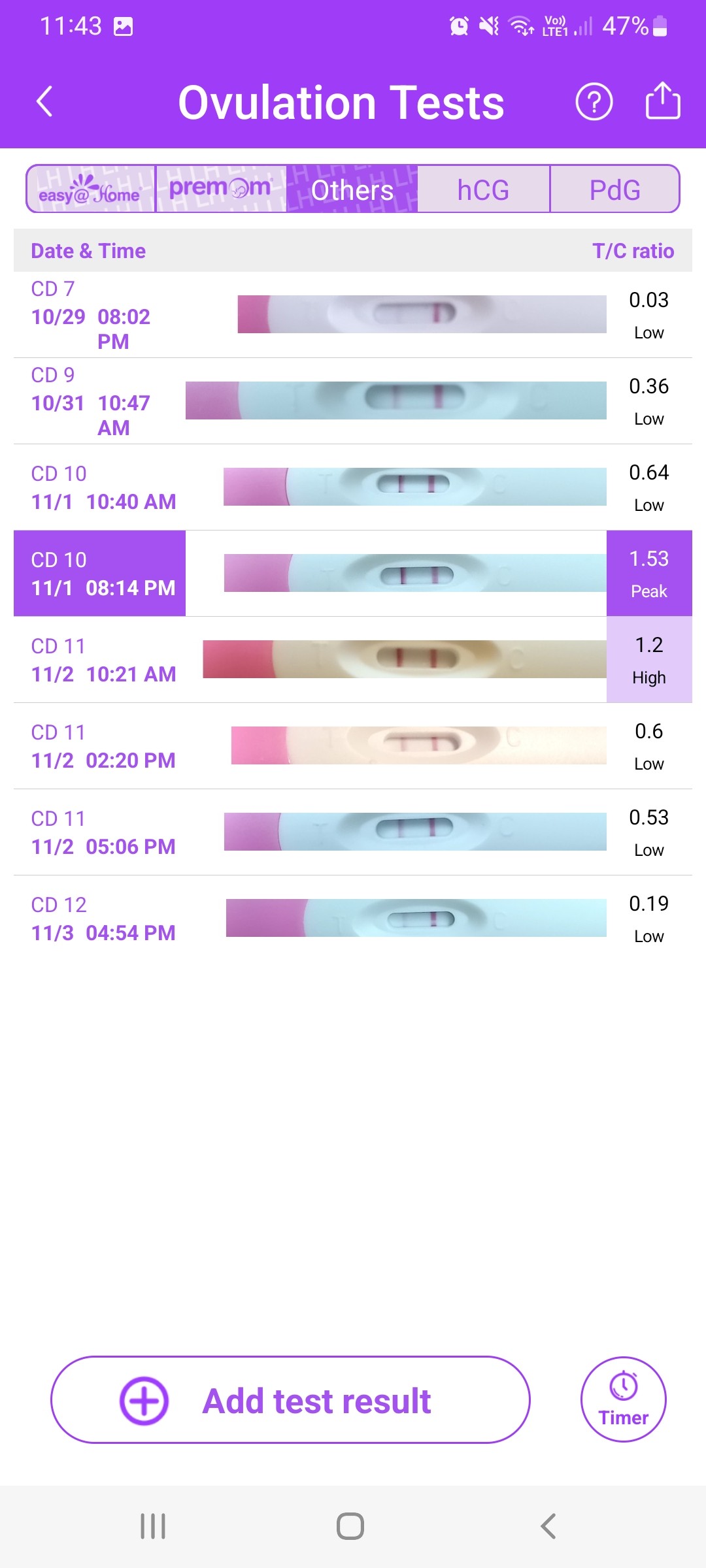Open the 11/2 05:06 PM test result
706x1568 pixels.
(x=353, y=832)
